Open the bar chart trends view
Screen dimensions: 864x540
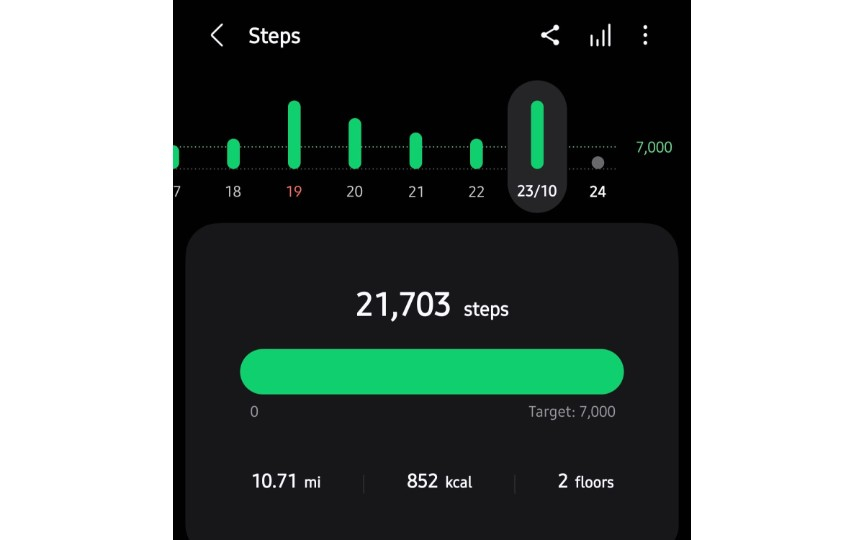[x=600, y=36]
